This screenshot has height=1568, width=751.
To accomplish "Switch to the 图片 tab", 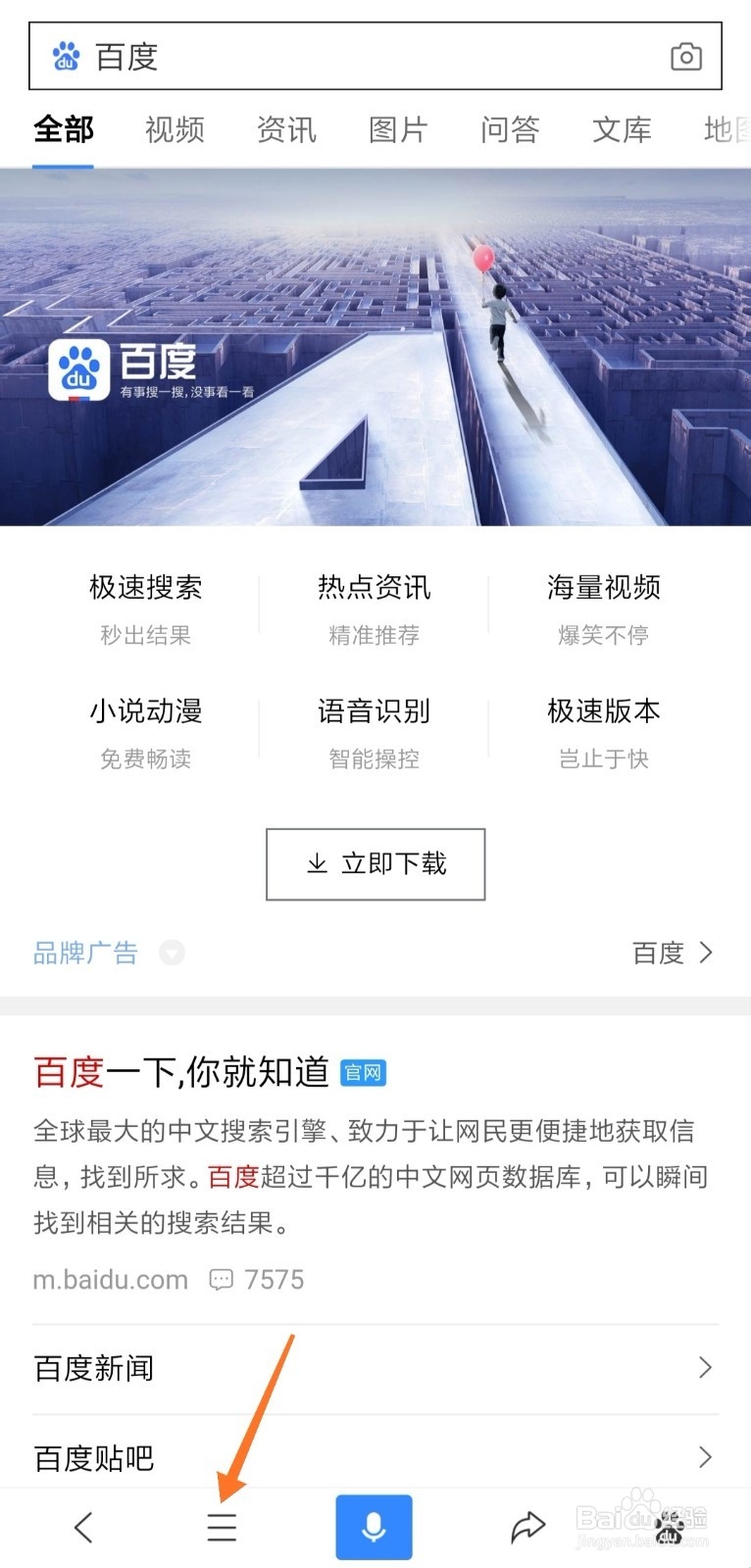I will click(397, 129).
